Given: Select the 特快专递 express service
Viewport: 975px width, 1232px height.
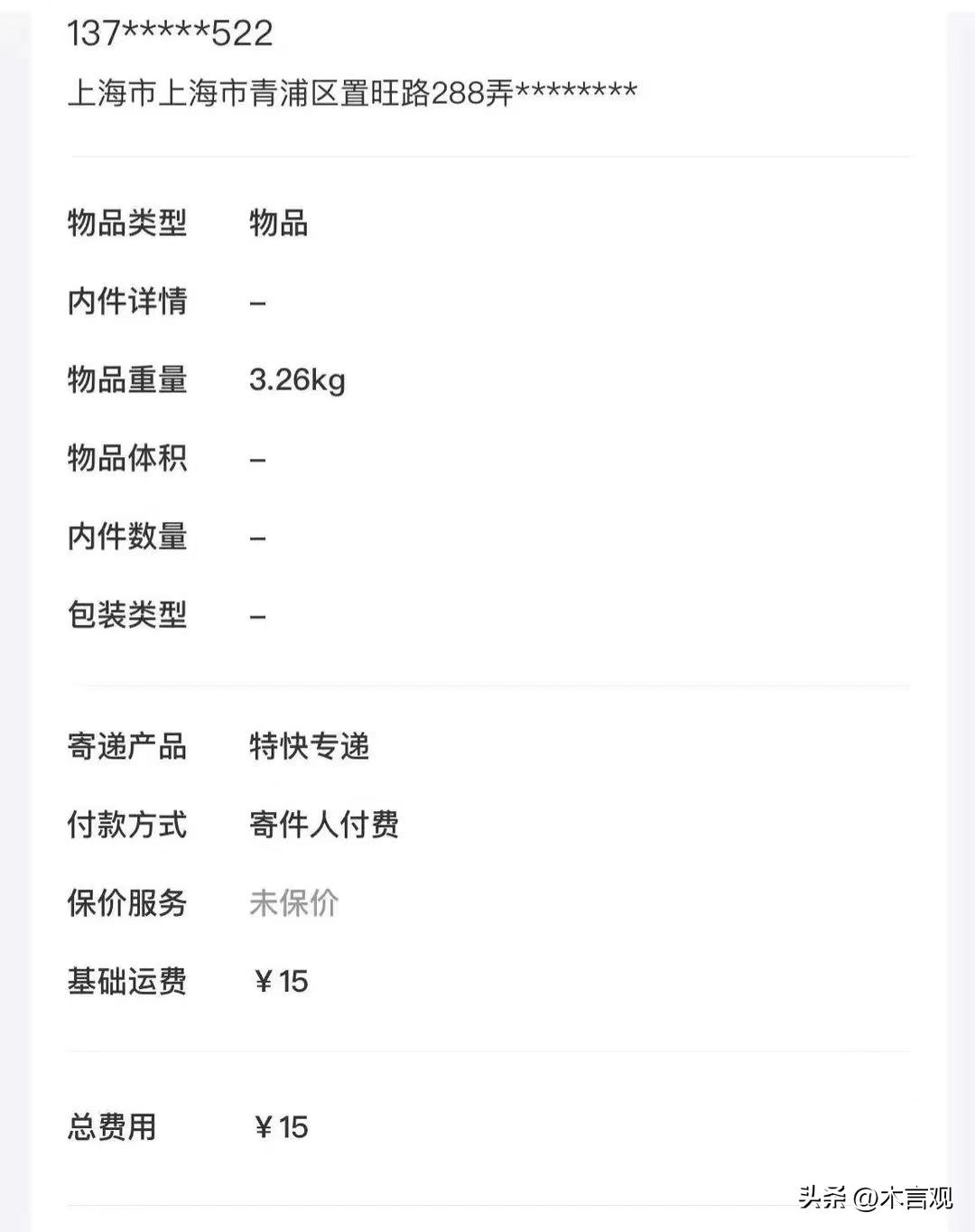Looking at the screenshot, I should click(x=310, y=748).
